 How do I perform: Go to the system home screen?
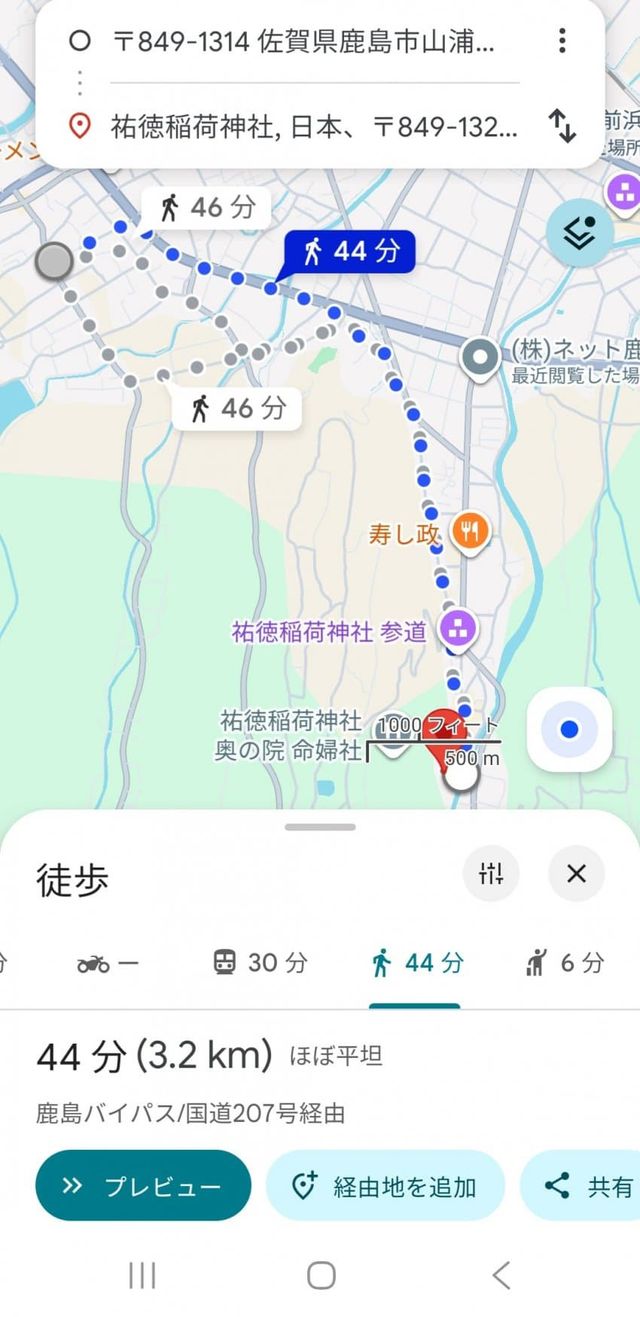[321, 1275]
